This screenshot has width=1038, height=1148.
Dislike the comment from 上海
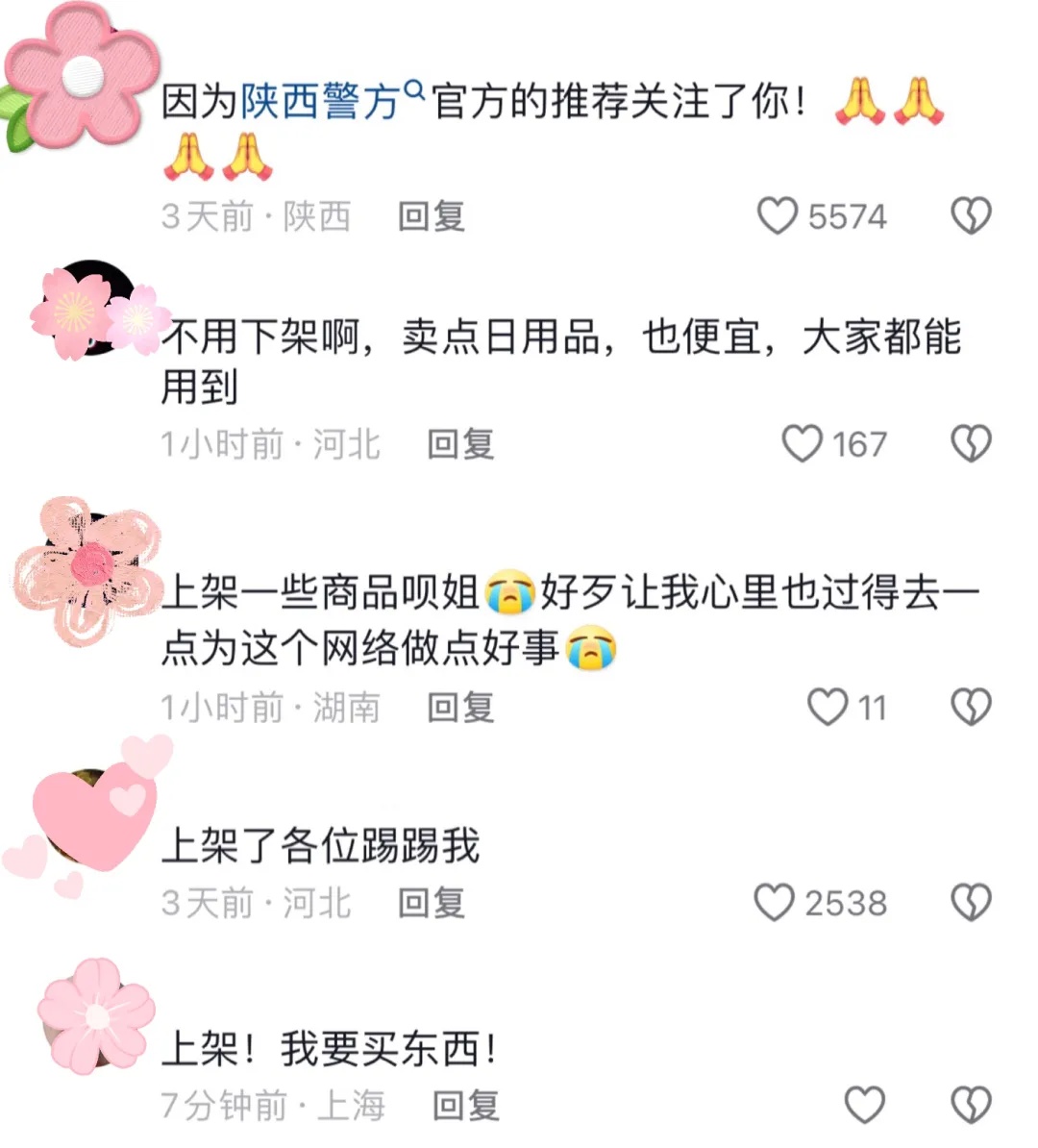pyautogui.click(x=971, y=1106)
